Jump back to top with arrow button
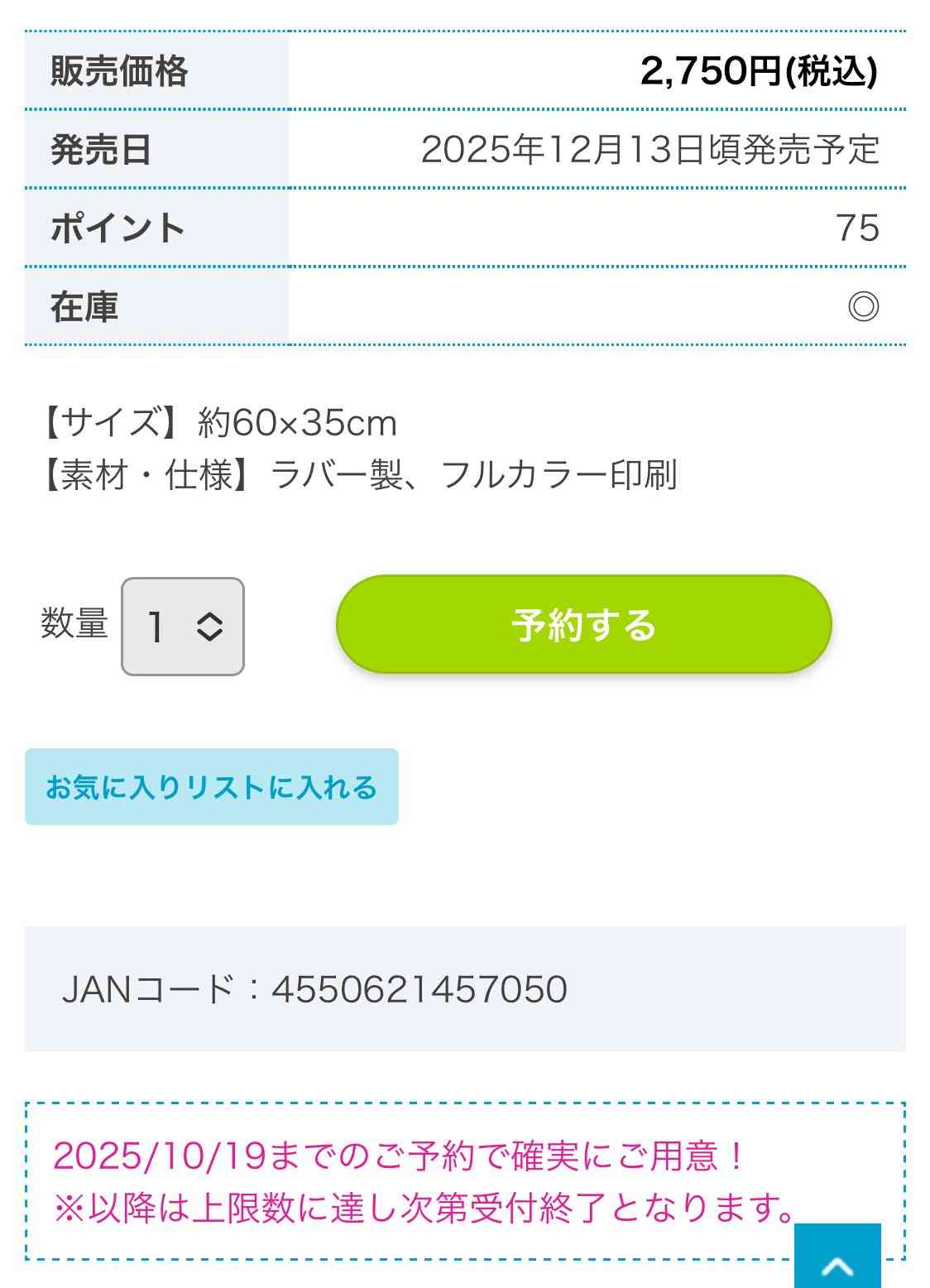The width and height of the screenshot is (930, 1288). click(x=837, y=1258)
